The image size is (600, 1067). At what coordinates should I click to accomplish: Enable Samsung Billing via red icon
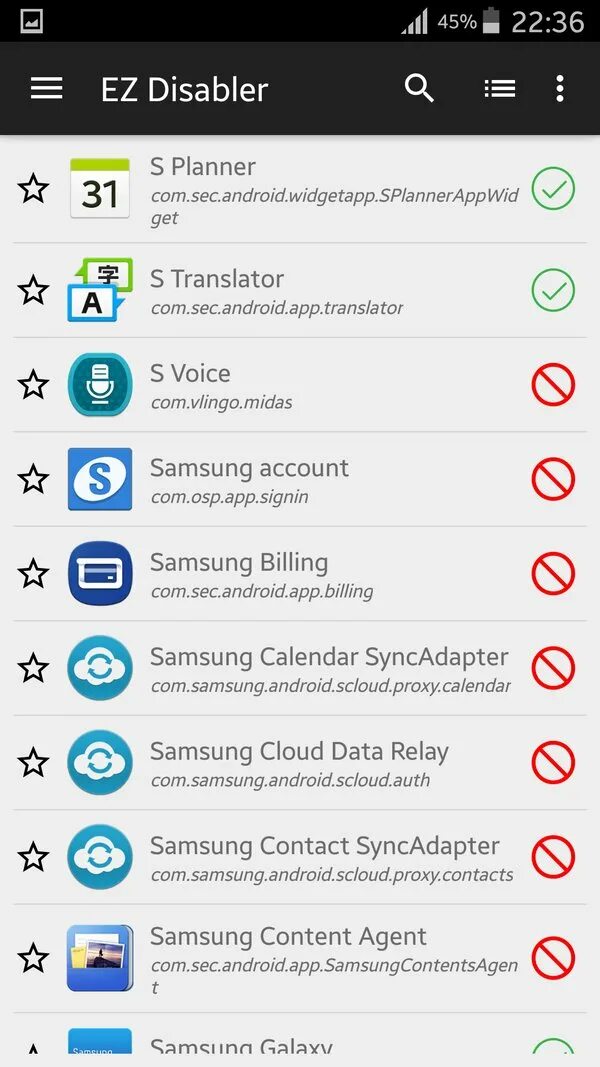552,574
